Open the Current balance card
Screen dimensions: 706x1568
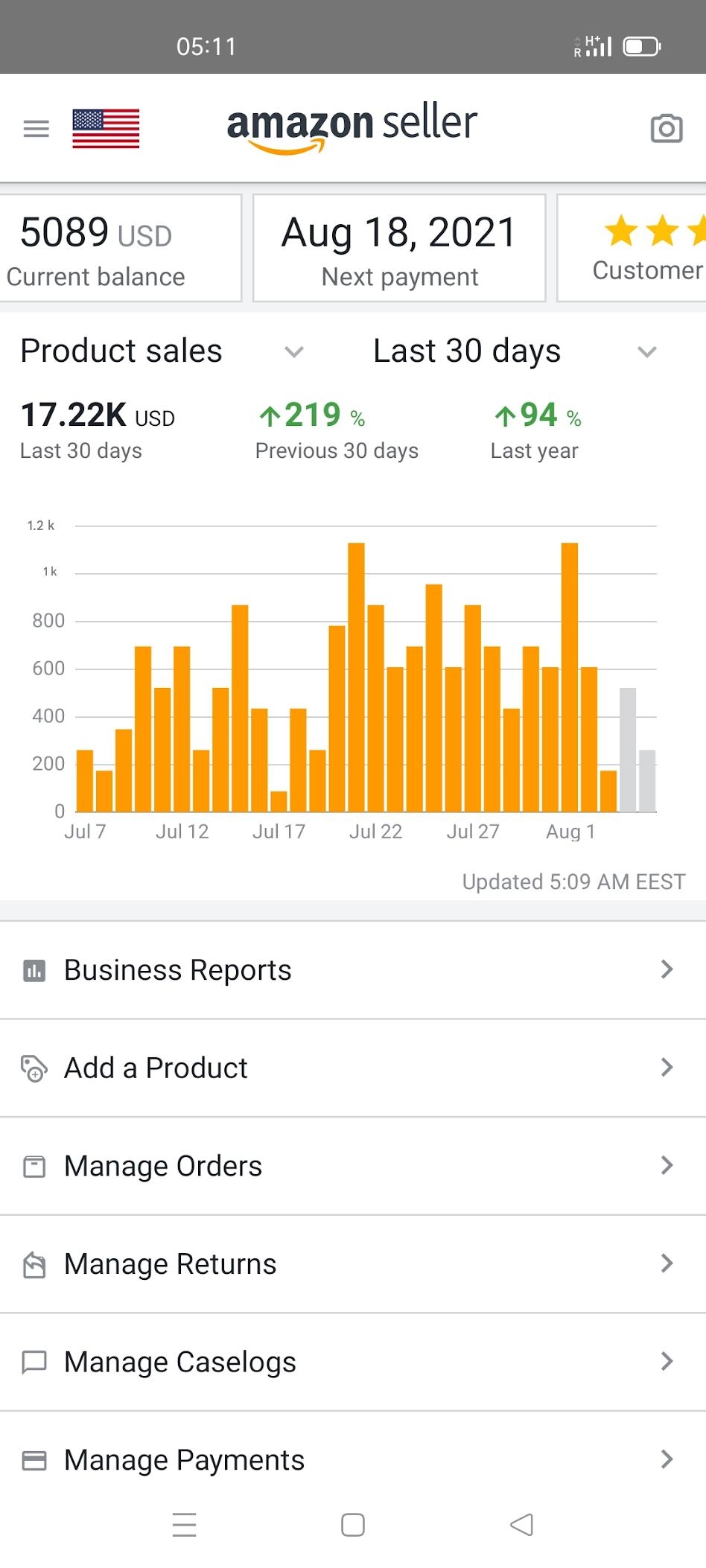click(119, 249)
